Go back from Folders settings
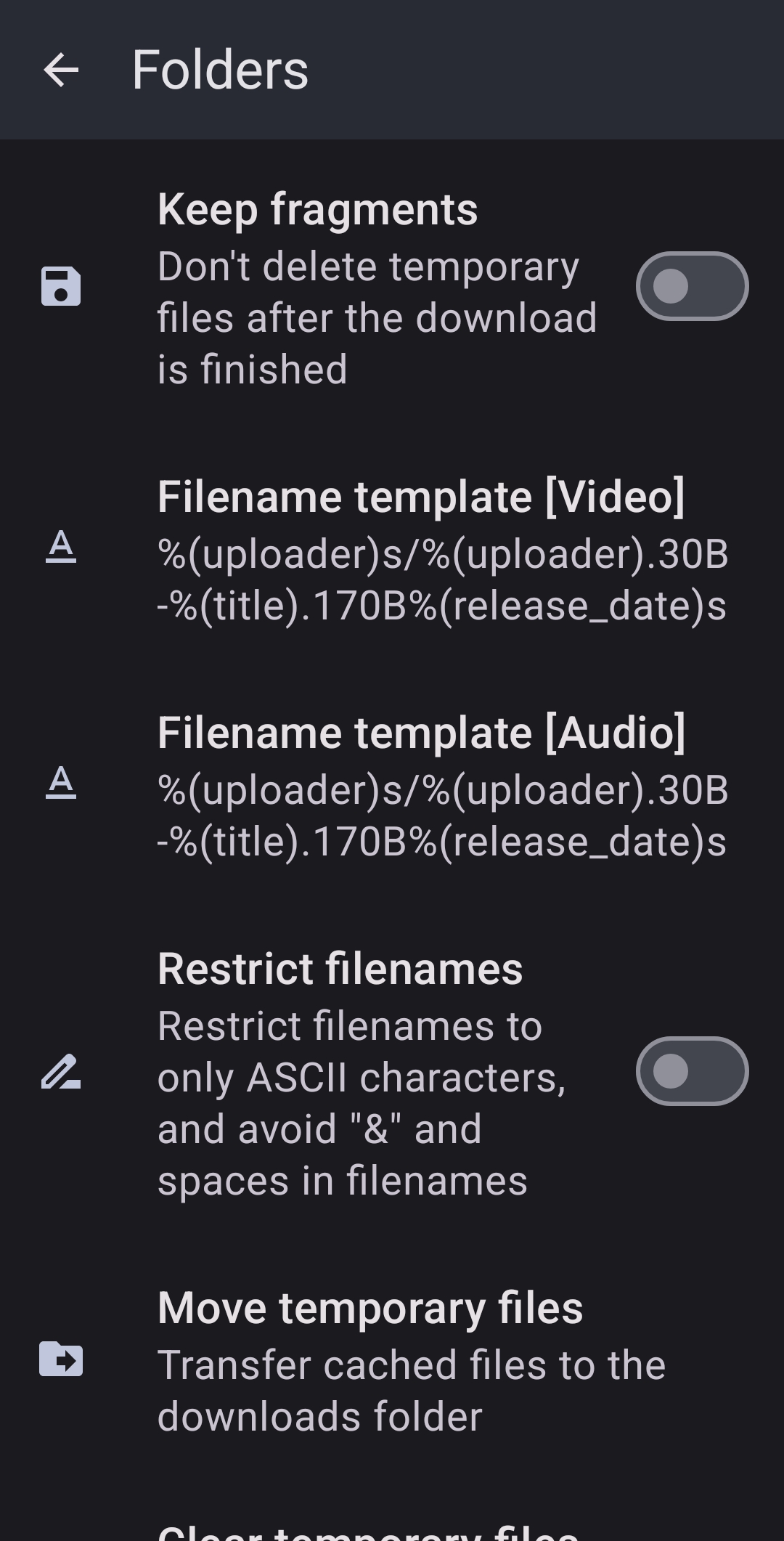This screenshot has height=1541, width=784. pyautogui.click(x=61, y=70)
